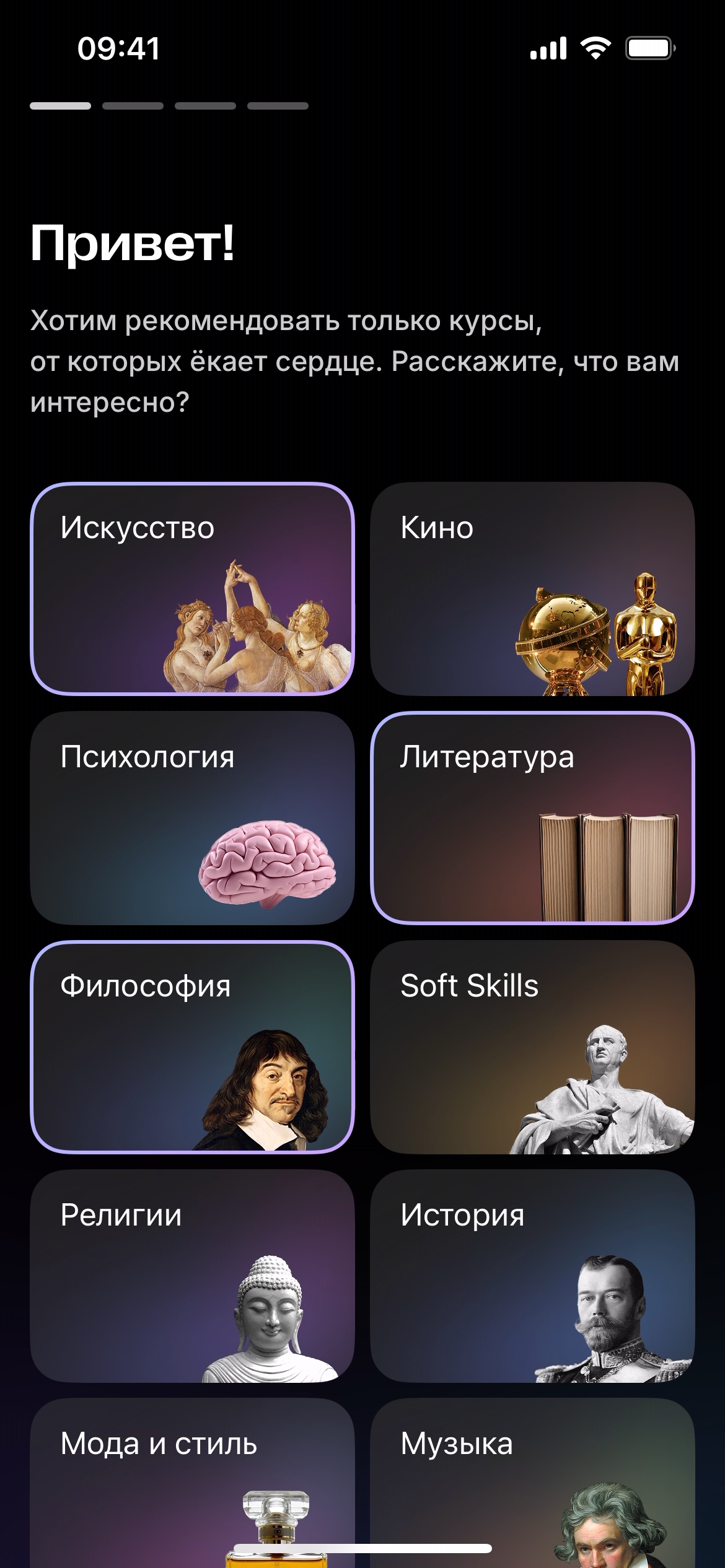
Task: Pick the Soft Skills card
Action: click(532, 1047)
